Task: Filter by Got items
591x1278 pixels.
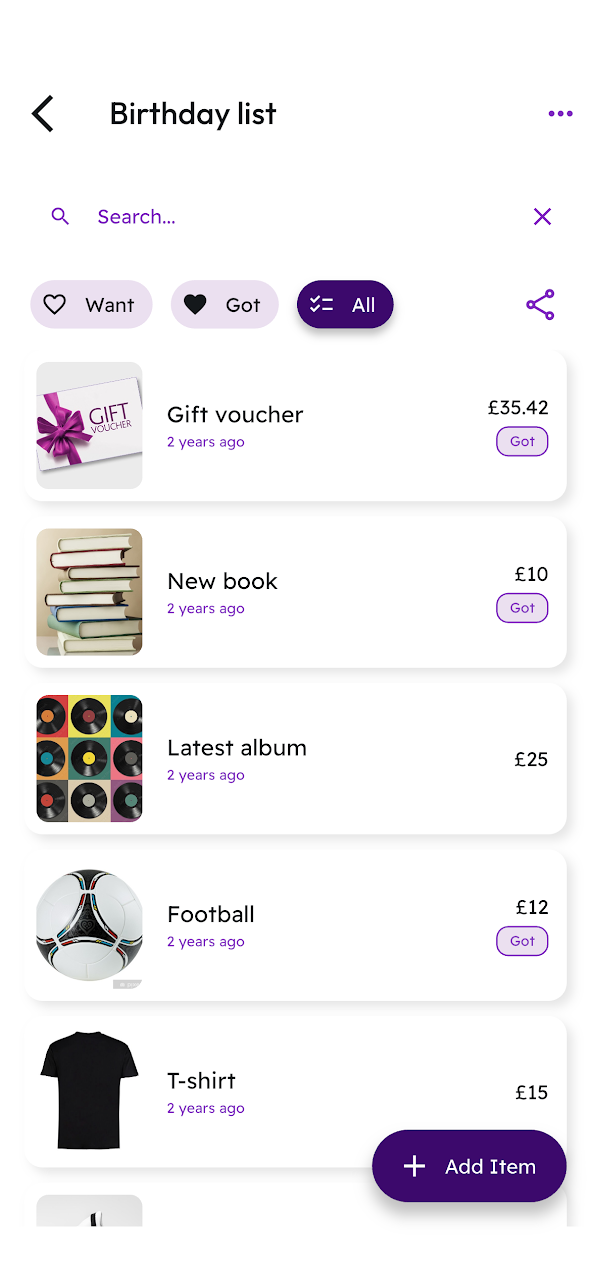Action: point(225,305)
